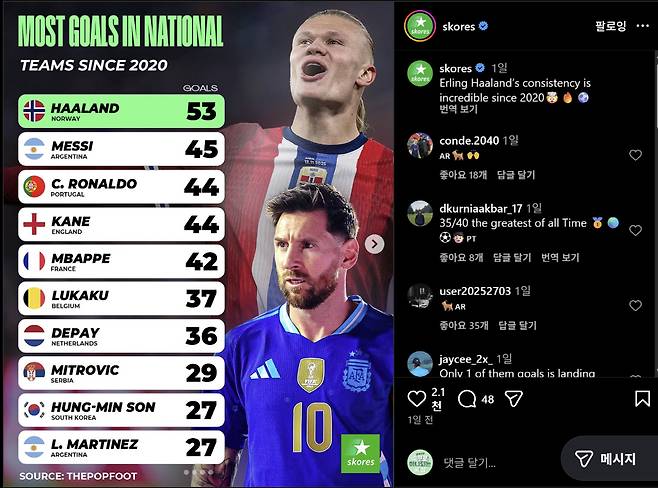Reply to conde.2040's comment
The image size is (658, 488).
click(x=514, y=174)
